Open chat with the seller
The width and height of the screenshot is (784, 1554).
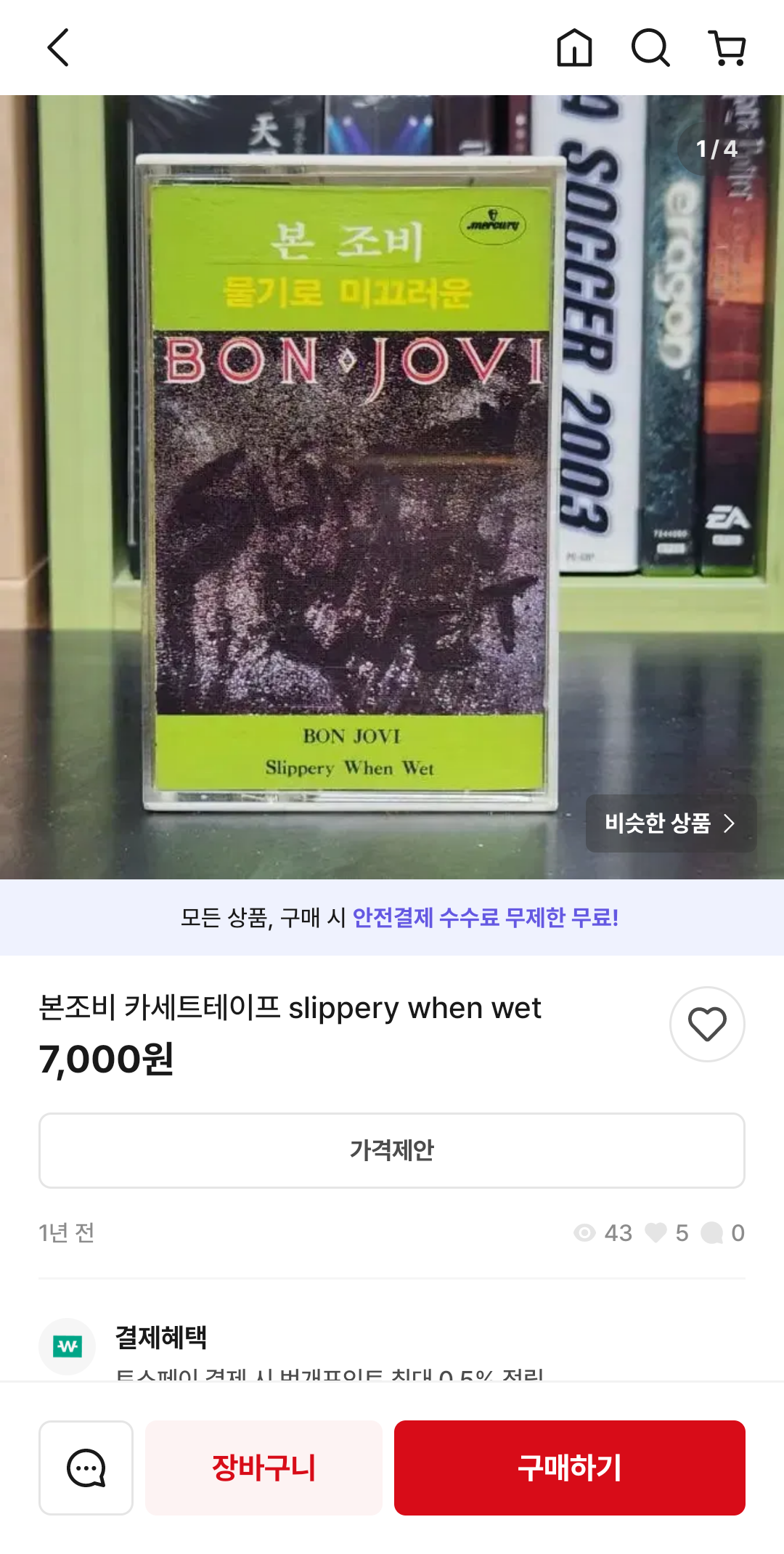[86, 1468]
